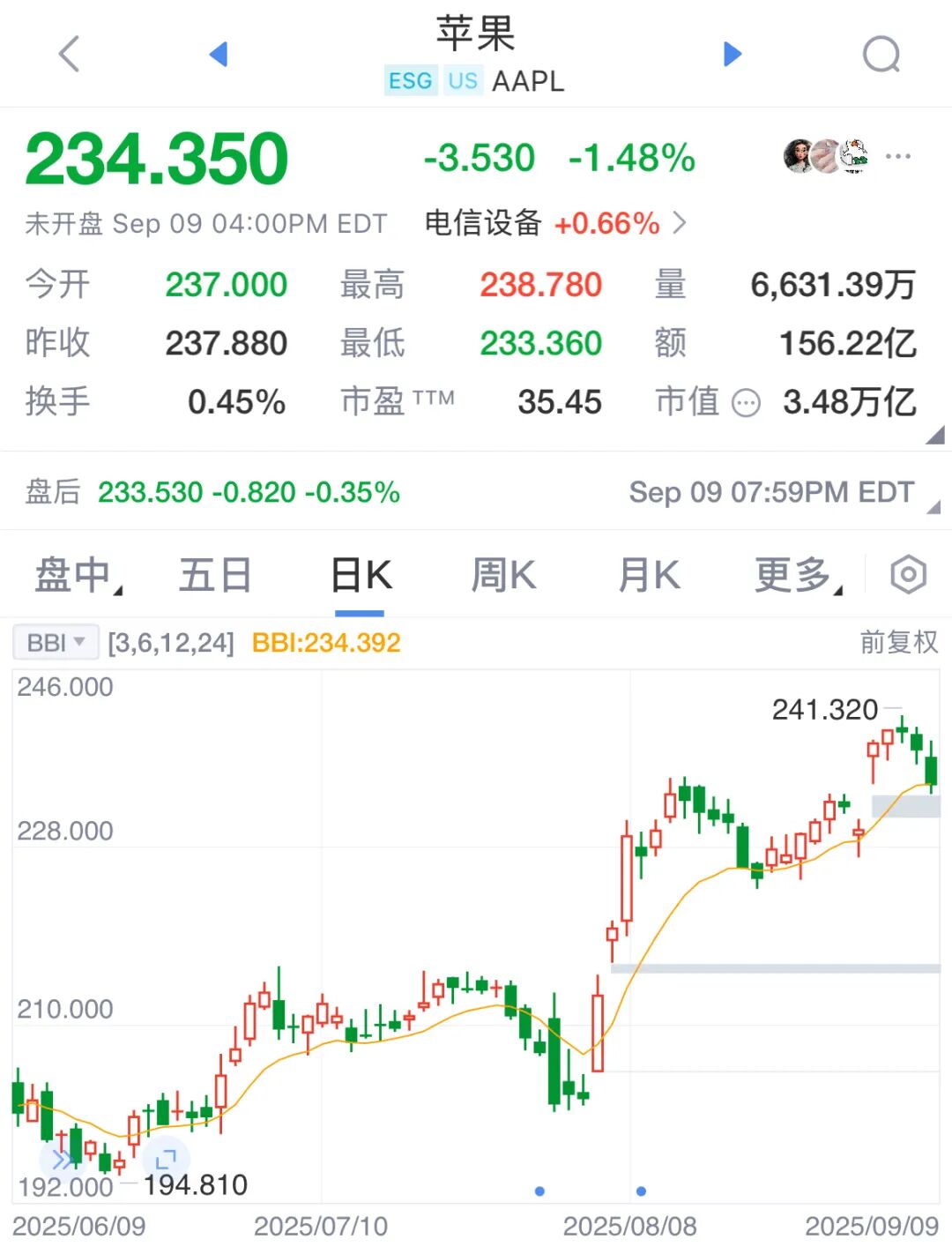
Task: Open the chart settings hexagon icon
Action: (908, 575)
